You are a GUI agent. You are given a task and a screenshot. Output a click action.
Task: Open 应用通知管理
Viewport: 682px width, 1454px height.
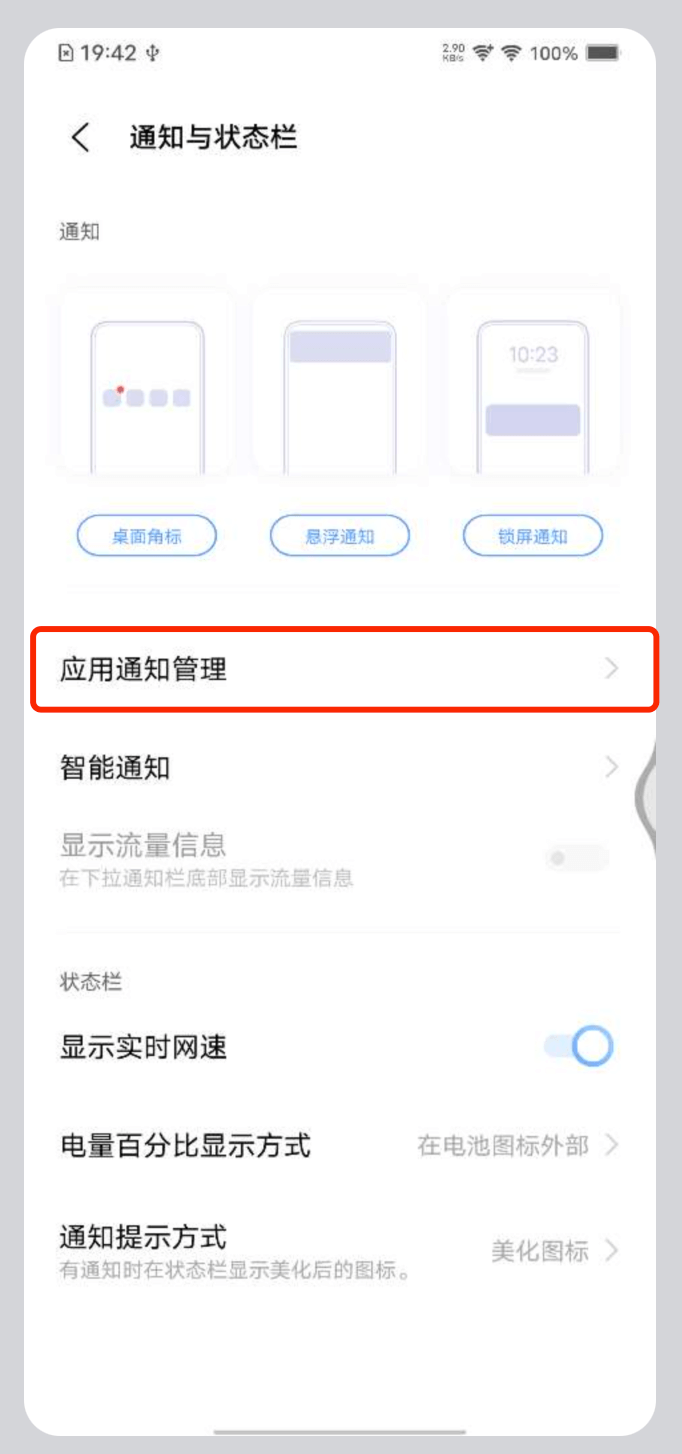click(340, 669)
